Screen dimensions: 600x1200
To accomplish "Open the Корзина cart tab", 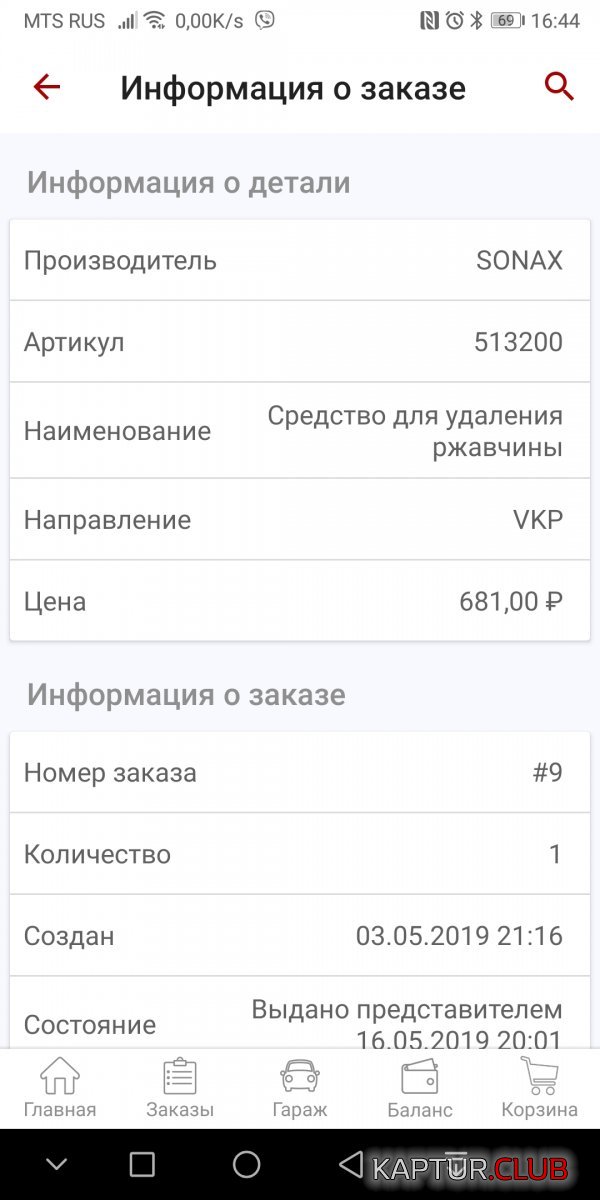I will tap(540, 1088).
